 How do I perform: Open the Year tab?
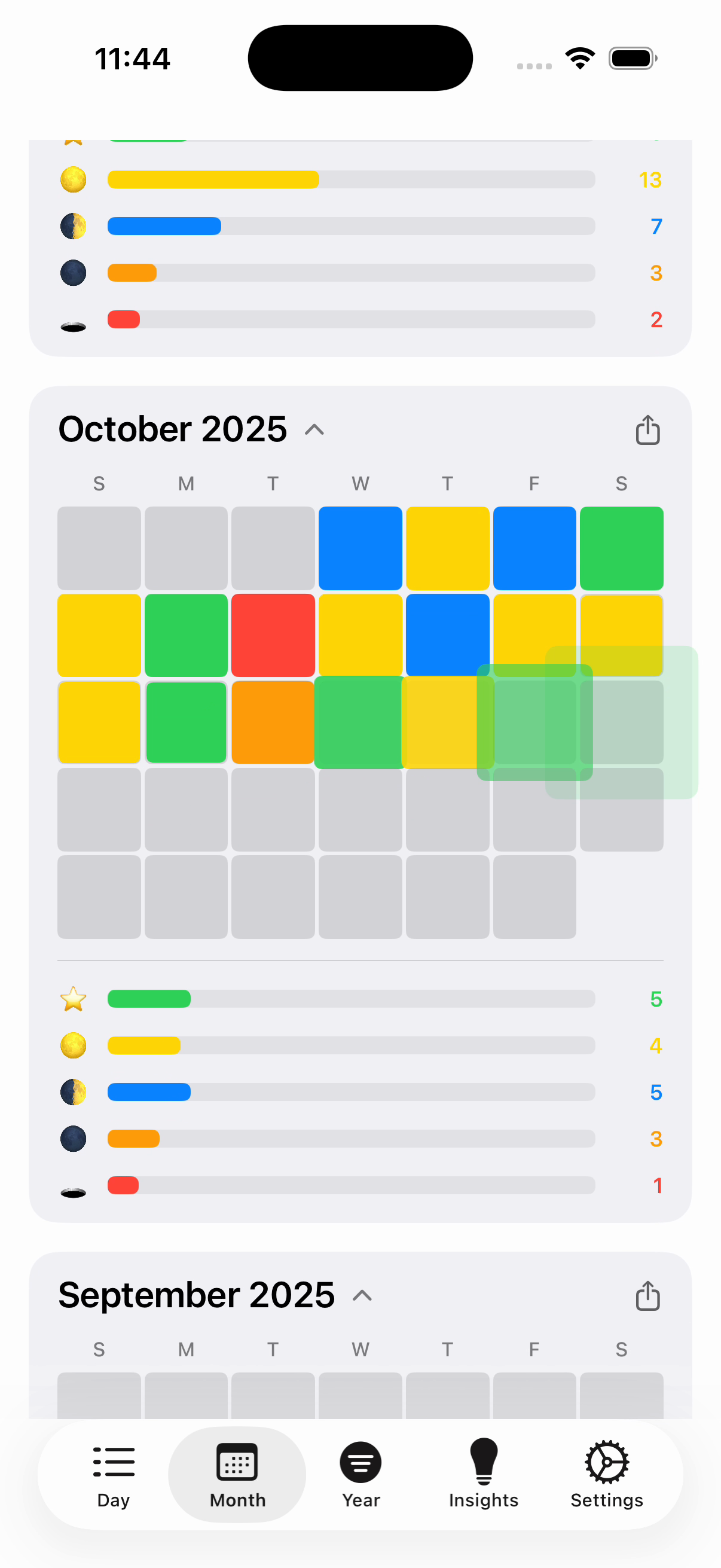(360, 1474)
